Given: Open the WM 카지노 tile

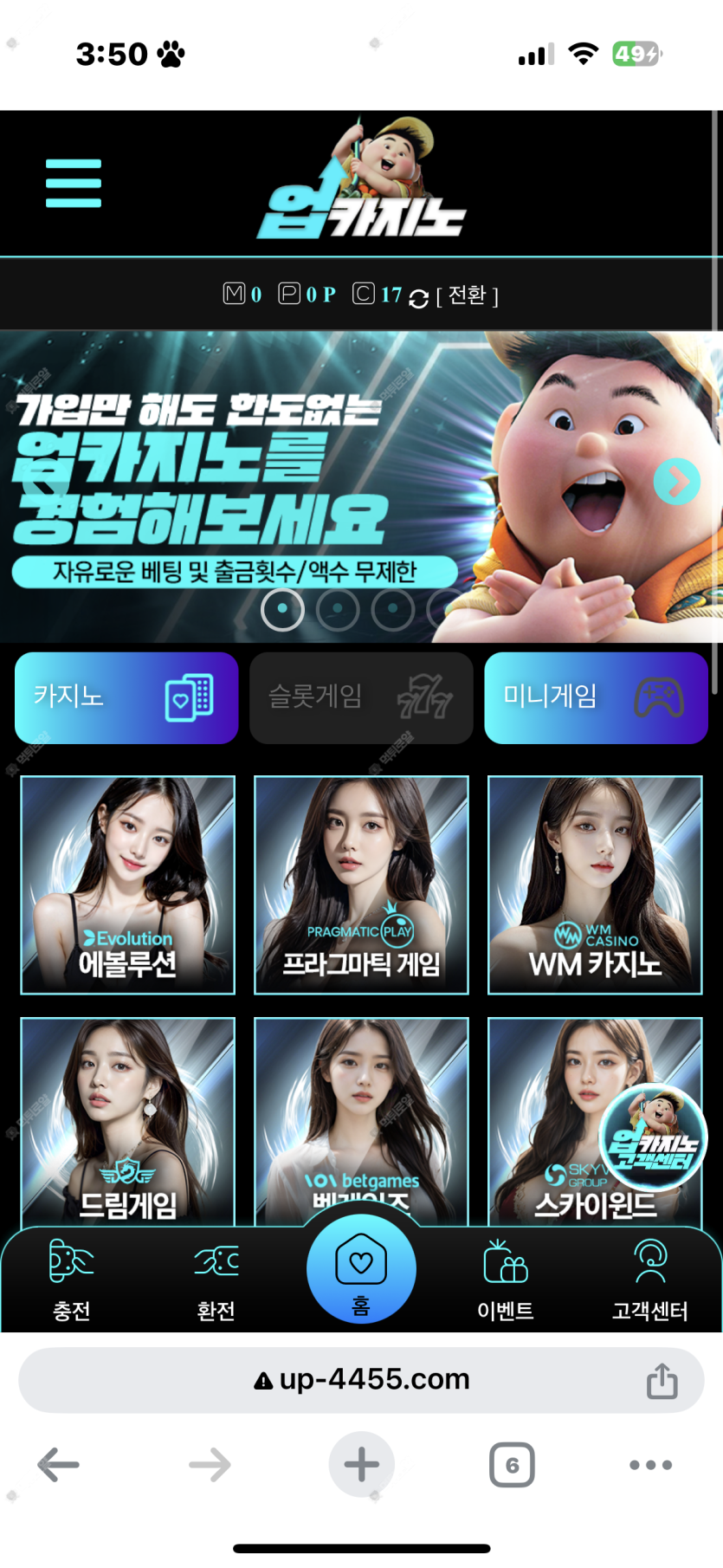Looking at the screenshot, I should 595,884.
